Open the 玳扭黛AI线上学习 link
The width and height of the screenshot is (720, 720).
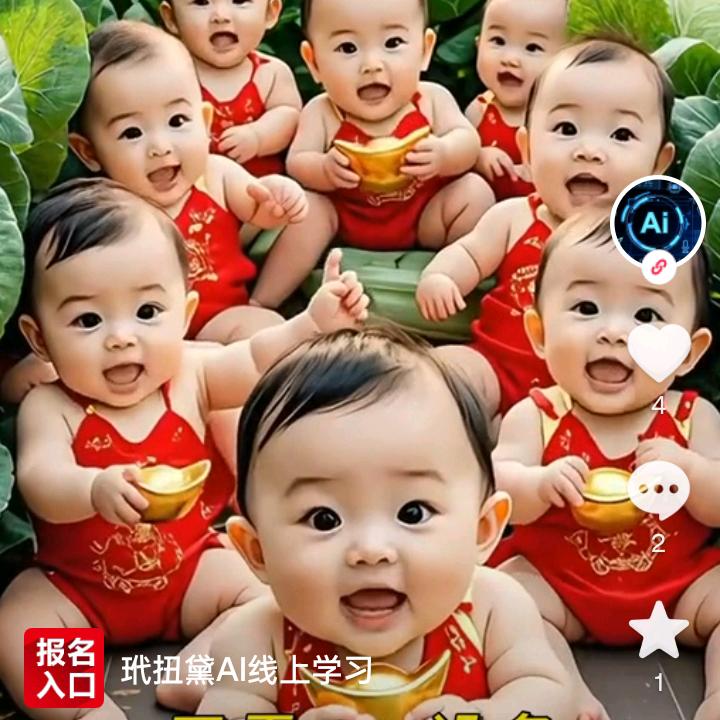coord(246,669)
